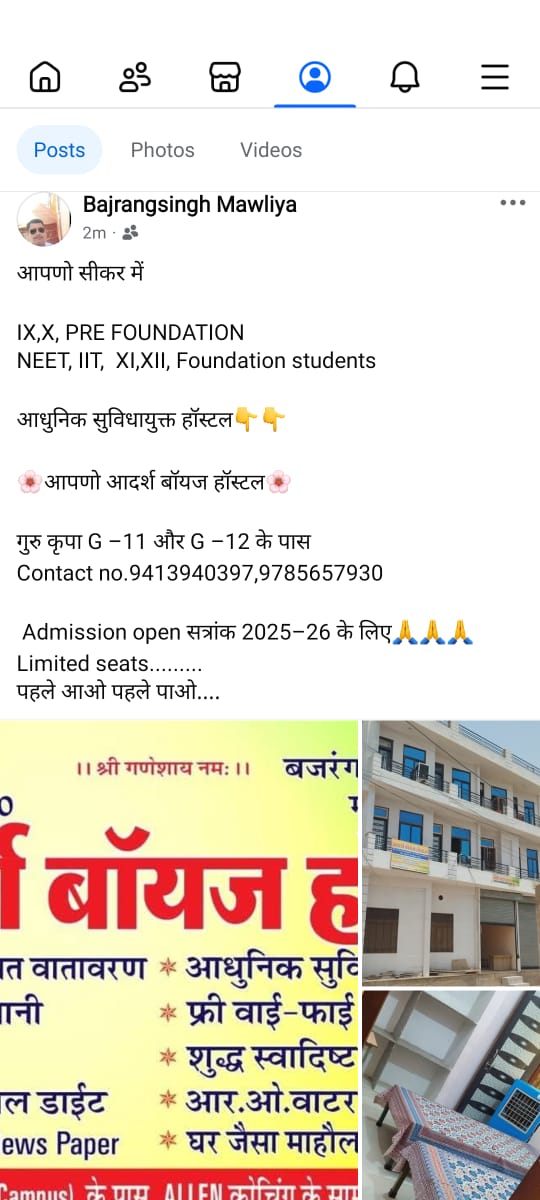Image resolution: width=540 pixels, height=1200 pixels.
Task: Open the hostel room bed photo
Action: (451, 1095)
